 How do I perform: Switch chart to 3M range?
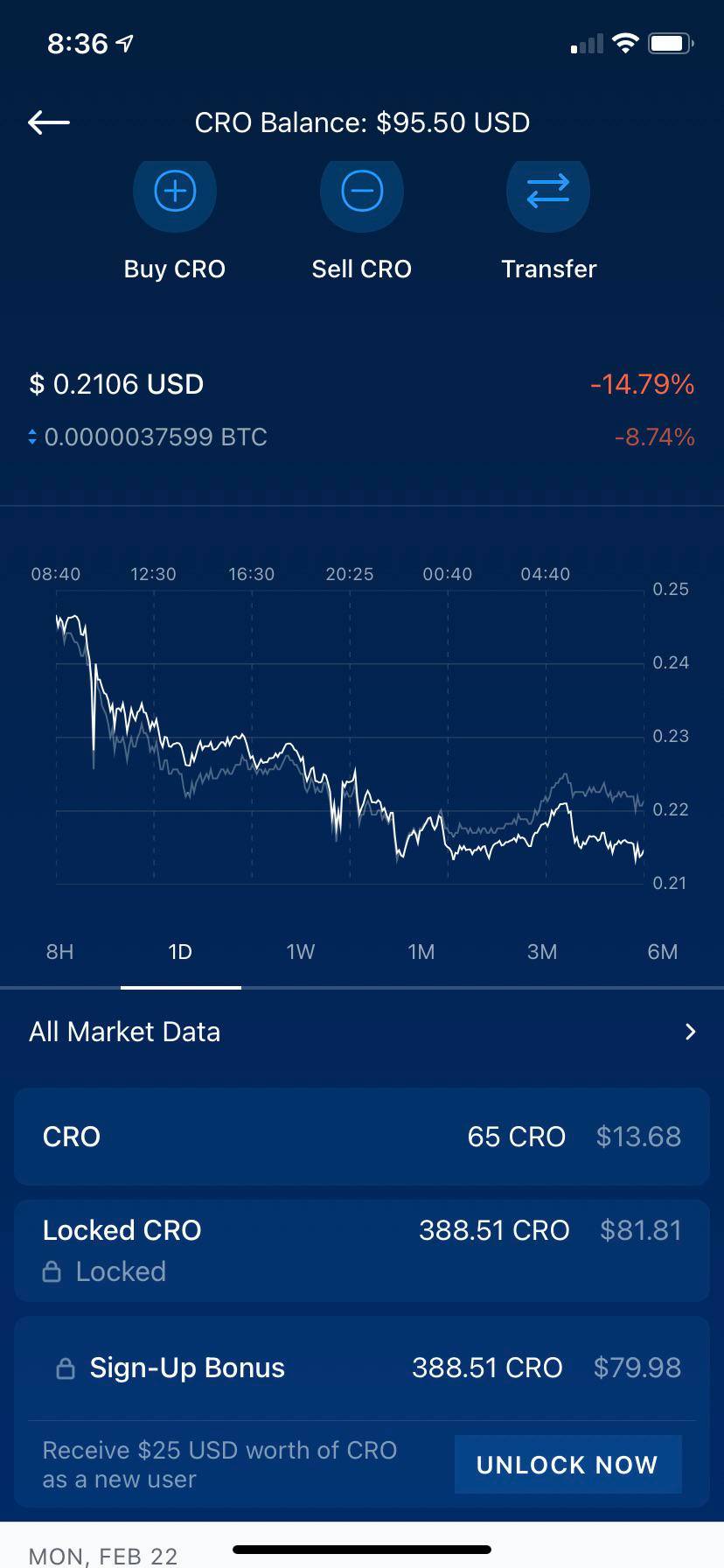coord(542,952)
